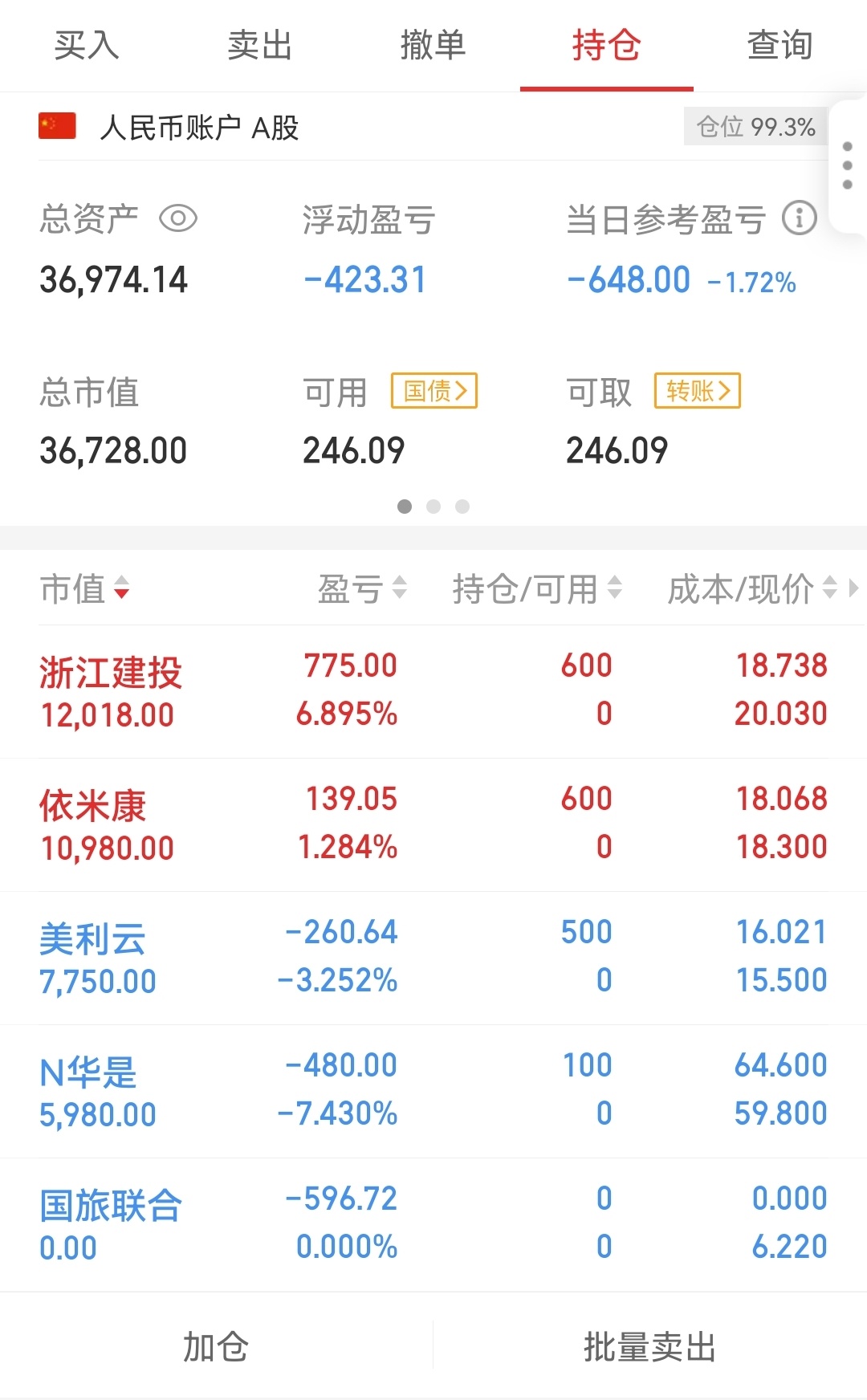Tap the 加仓 button
This screenshot has width=867, height=1400.
coord(216,1346)
